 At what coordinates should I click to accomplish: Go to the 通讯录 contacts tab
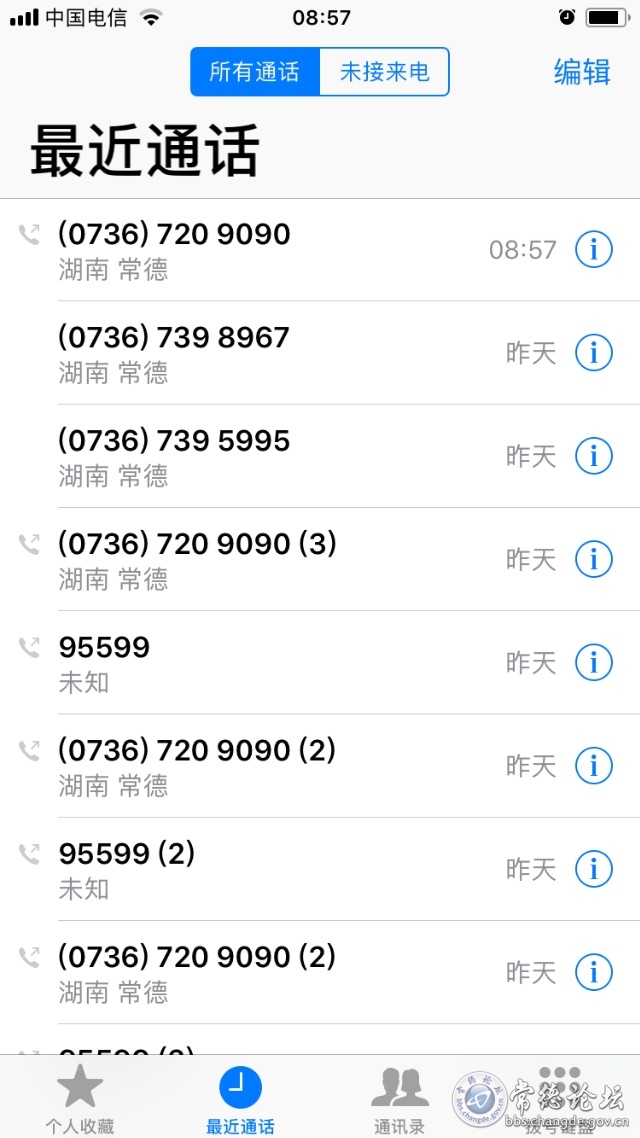point(400,1098)
